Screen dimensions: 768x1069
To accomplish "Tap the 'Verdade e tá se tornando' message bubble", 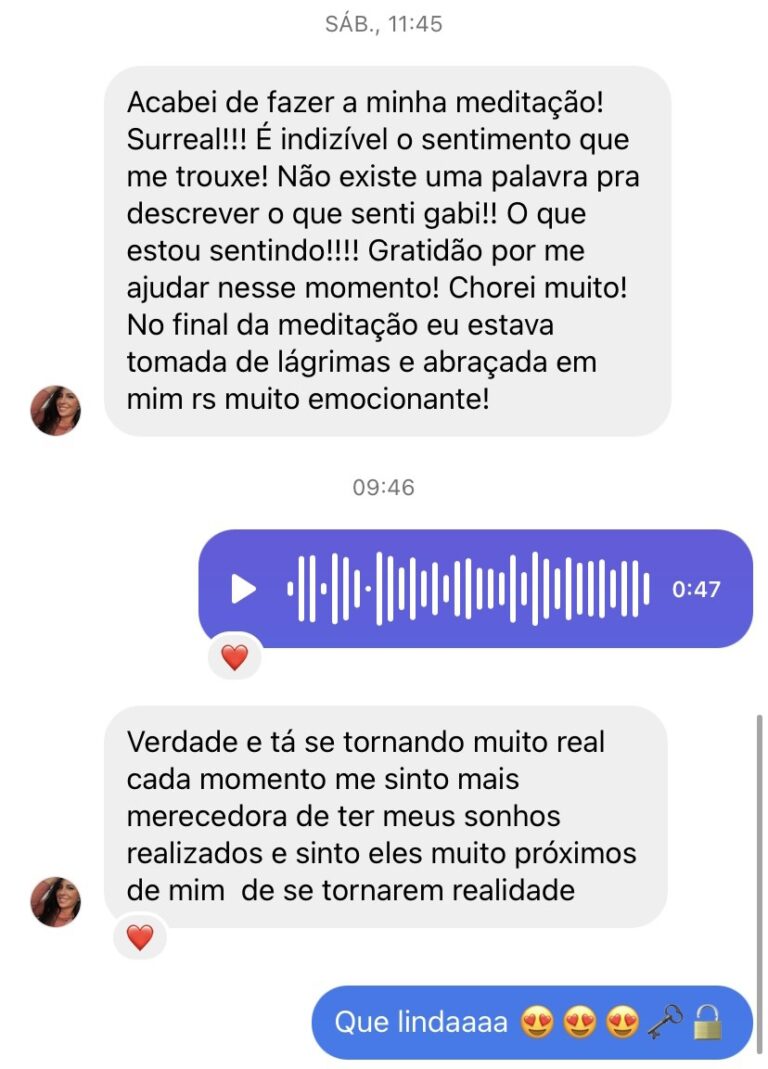I will 380,812.
